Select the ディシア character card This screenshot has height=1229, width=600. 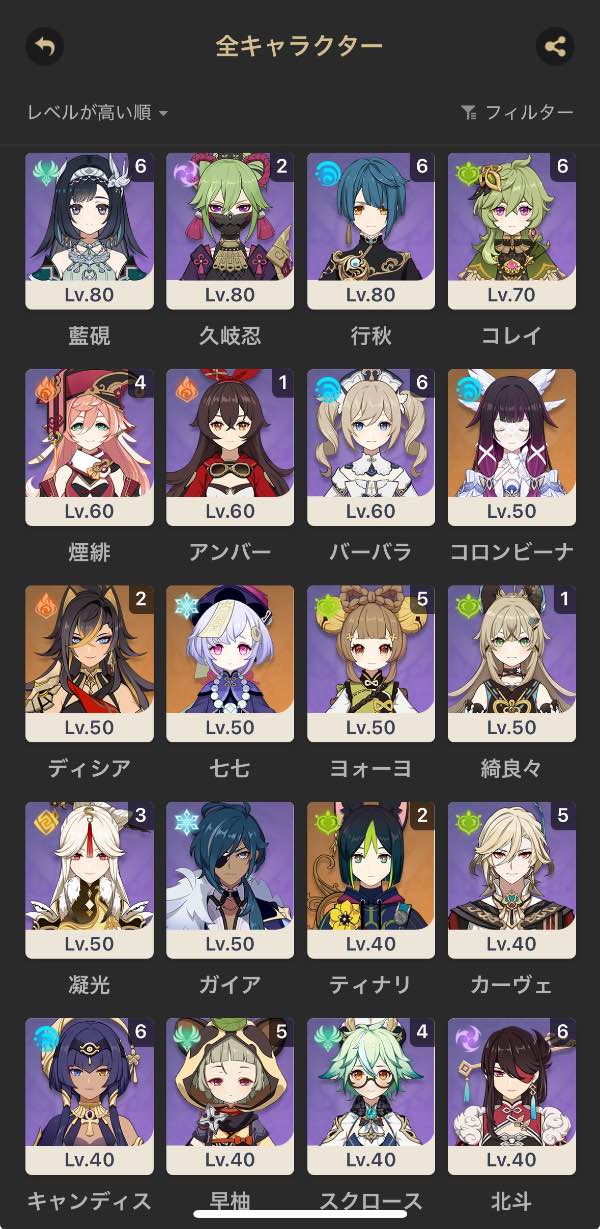pyautogui.click(x=89, y=663)
